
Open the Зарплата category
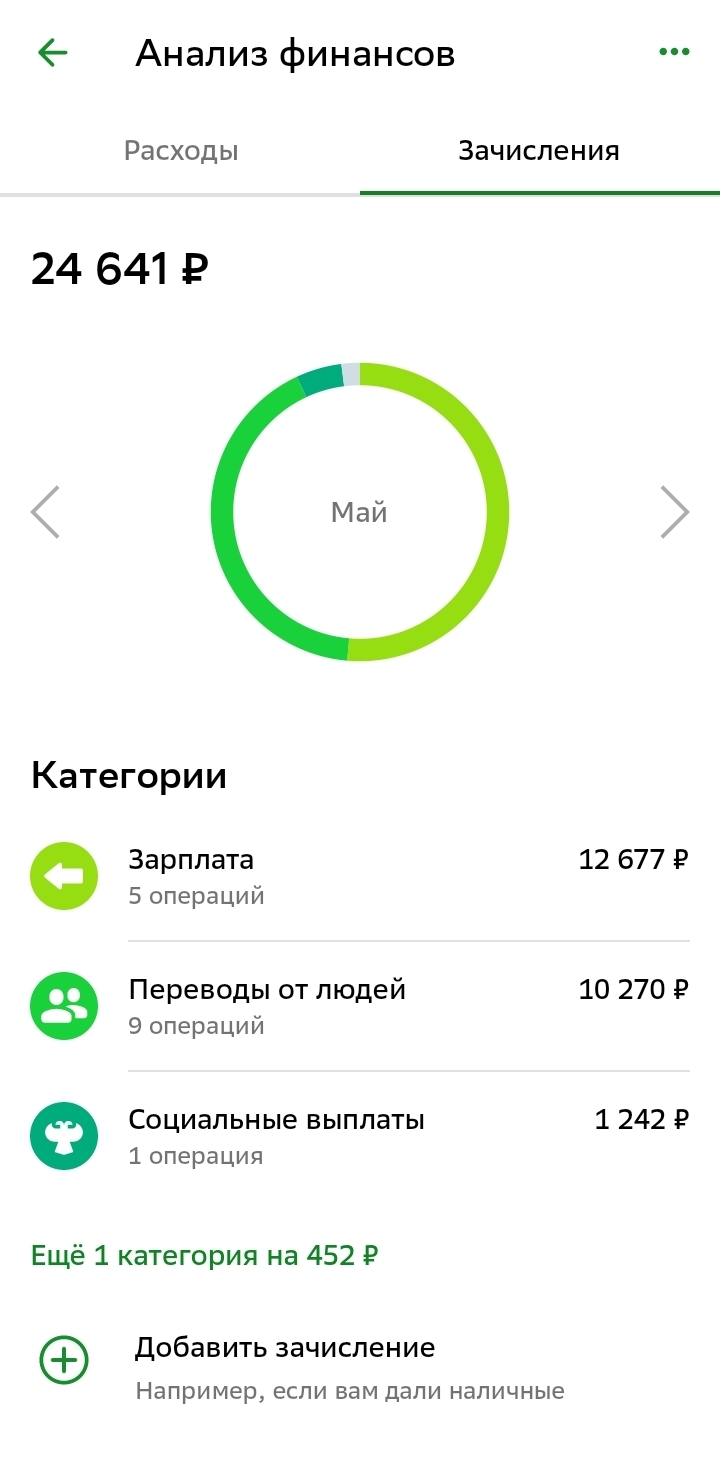pyautogui.click(x=360, y=876)
